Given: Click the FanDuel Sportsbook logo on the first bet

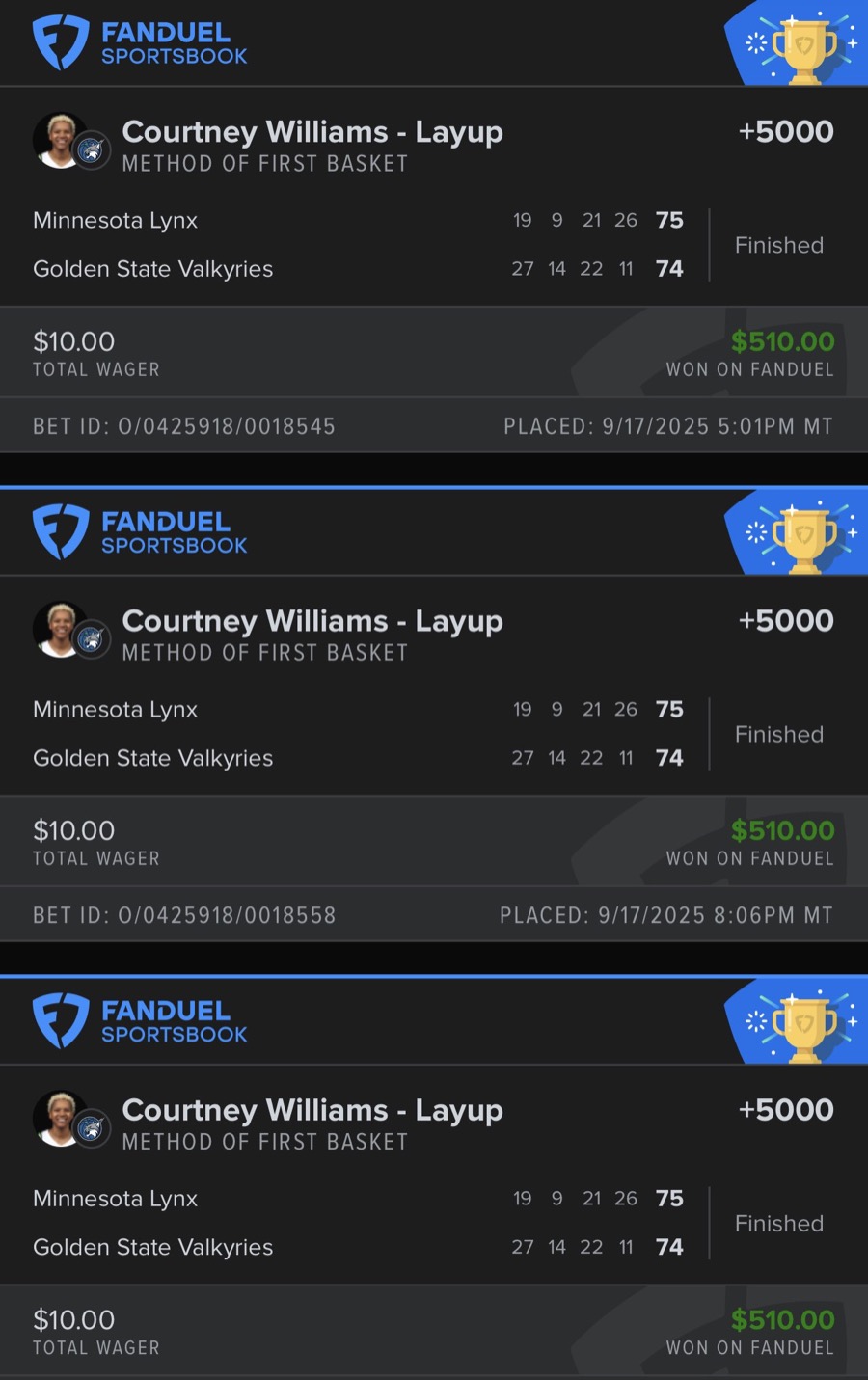Looking at the screenshot, I should pos(141,41).
